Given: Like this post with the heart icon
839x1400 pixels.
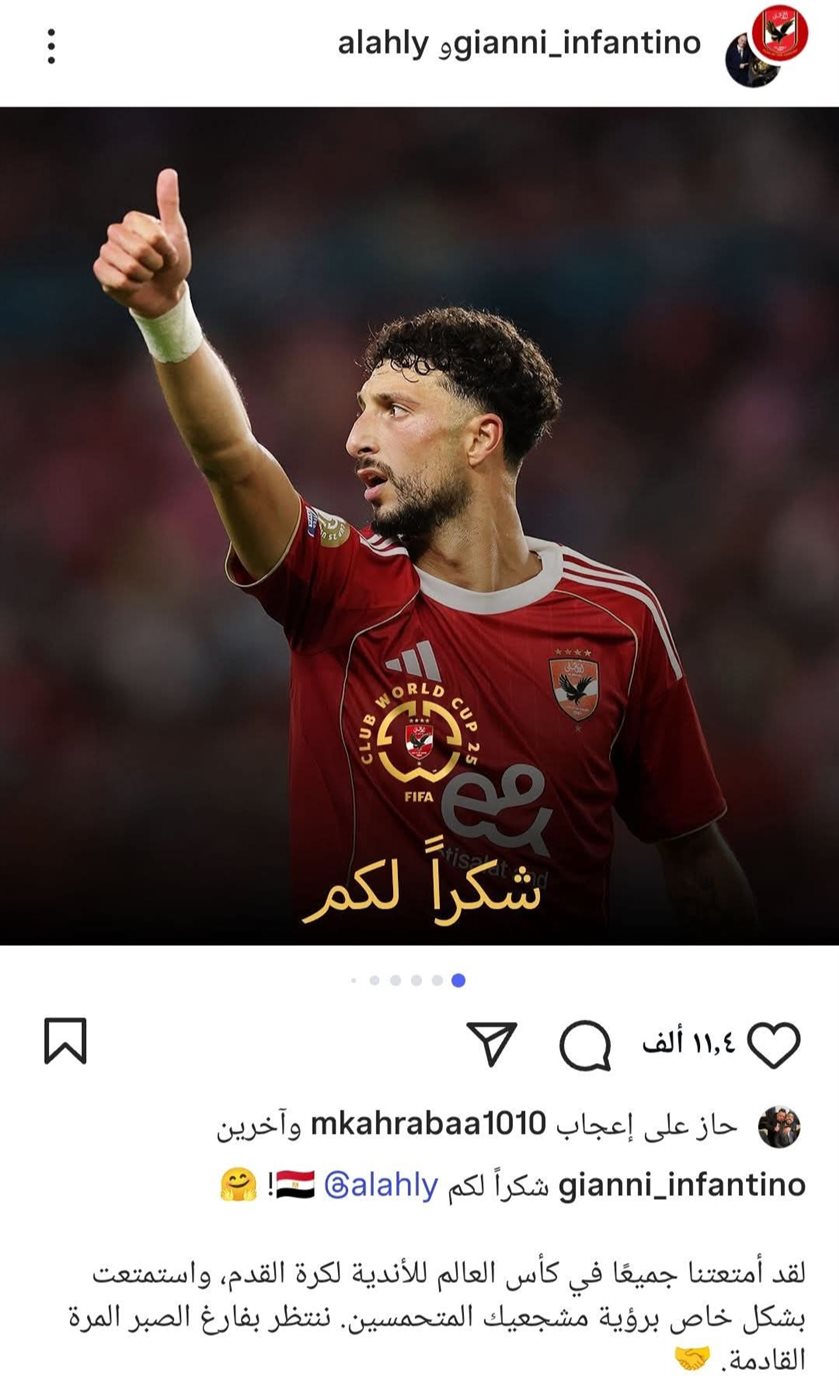Looking at the screenshot, I should pos(774,1045).
